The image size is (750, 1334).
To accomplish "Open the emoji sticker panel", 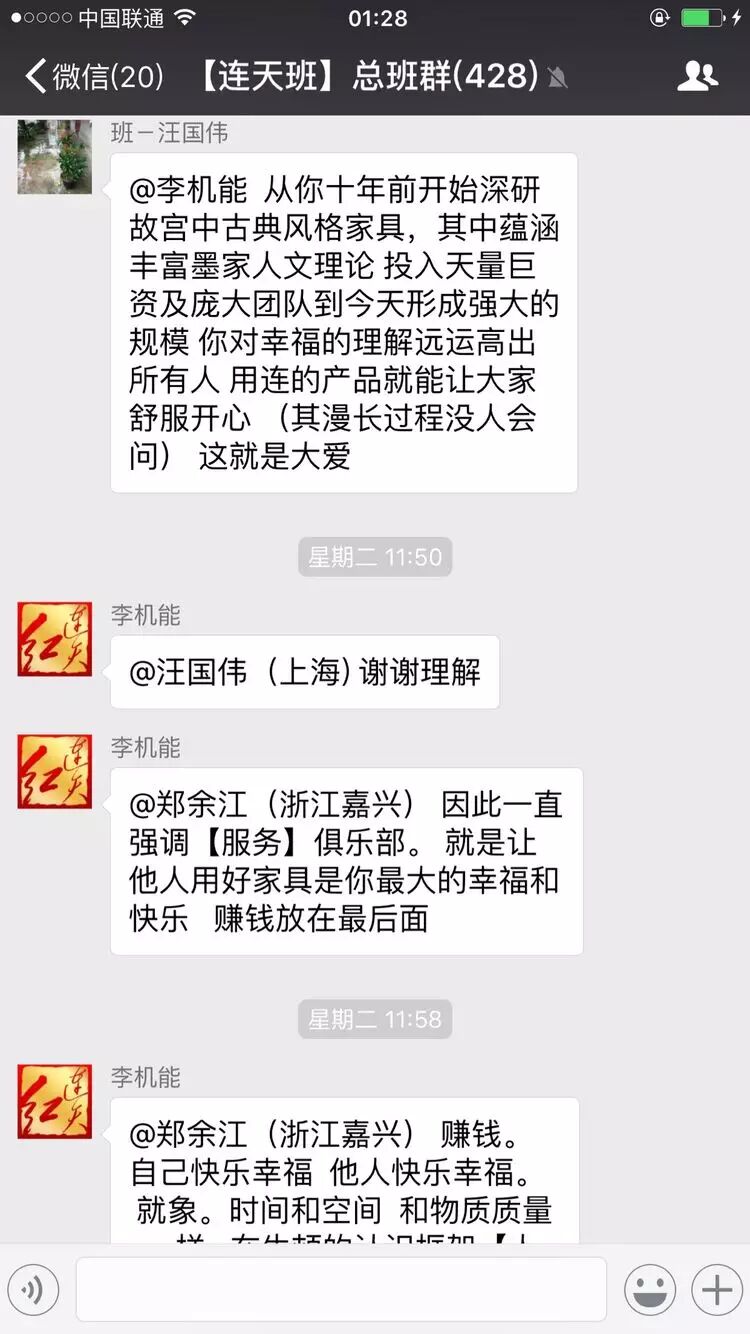I will point(650,1290).
